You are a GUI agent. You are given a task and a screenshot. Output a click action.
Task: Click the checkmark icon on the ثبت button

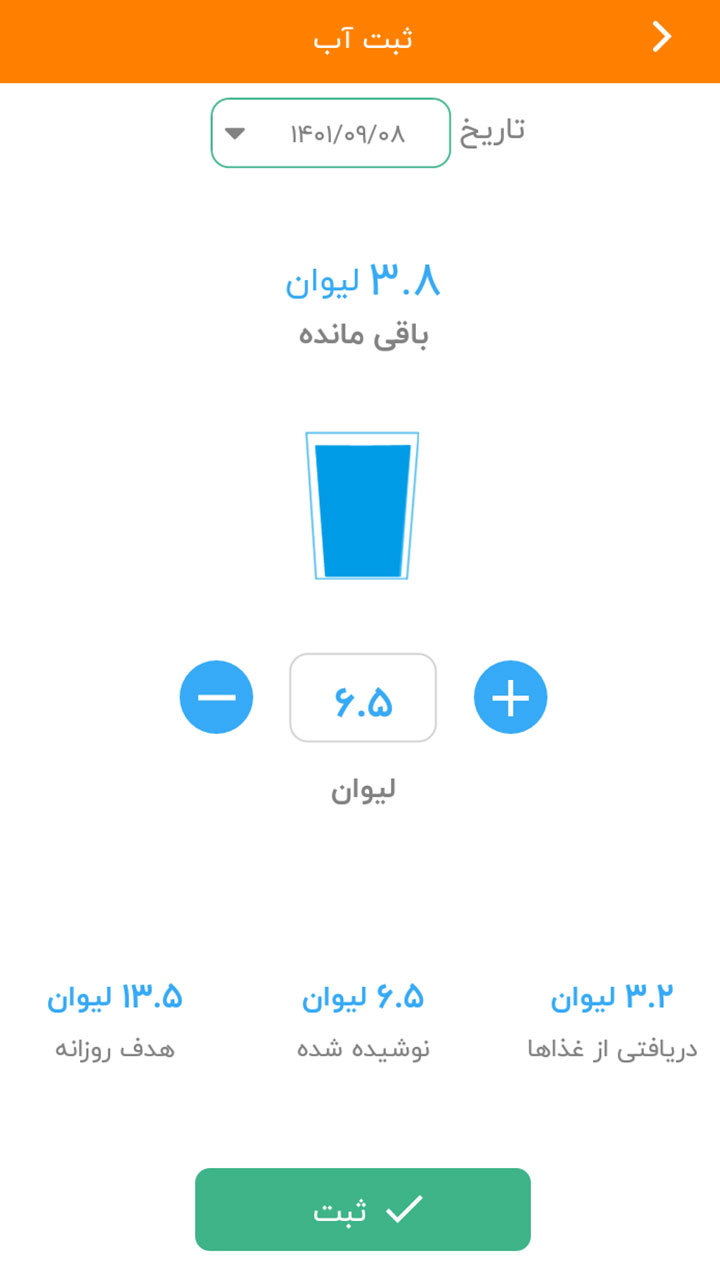[404, 1209]
